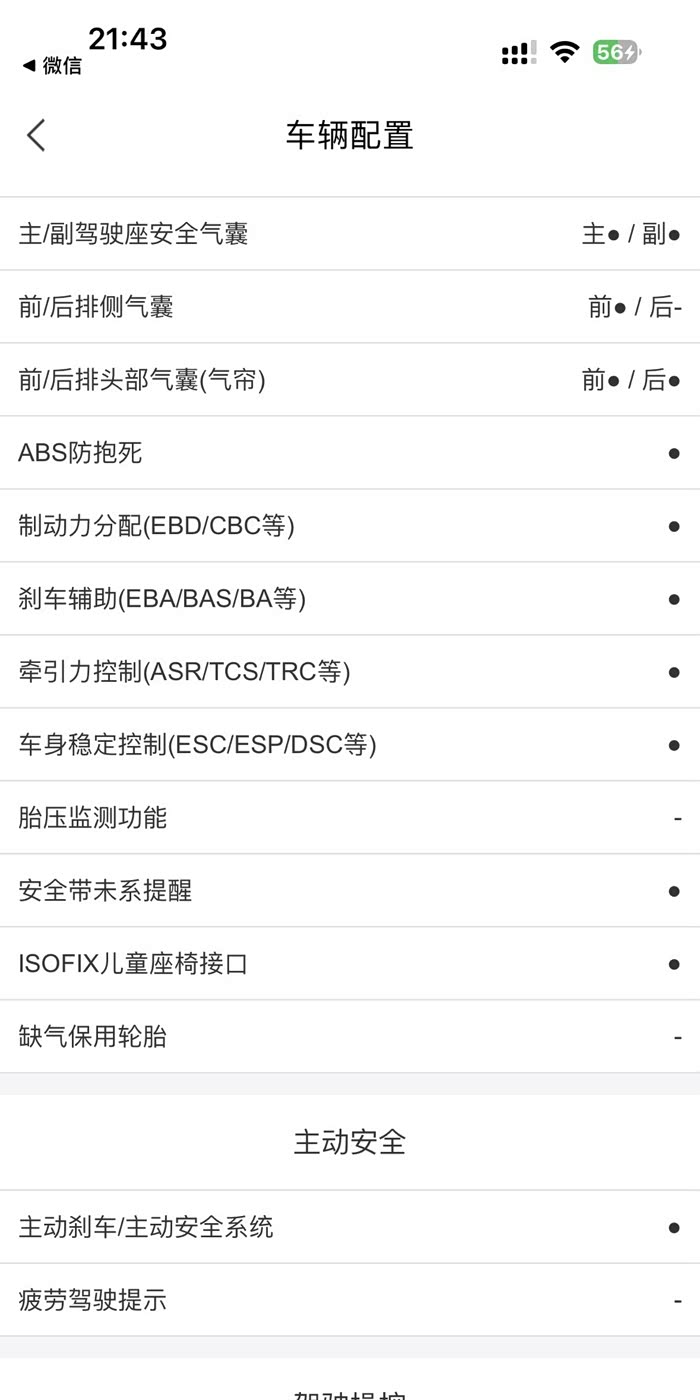This screenshot has width=700, height=1400.
Task: Return to 微信 via the status bar link
Action: 52,66
